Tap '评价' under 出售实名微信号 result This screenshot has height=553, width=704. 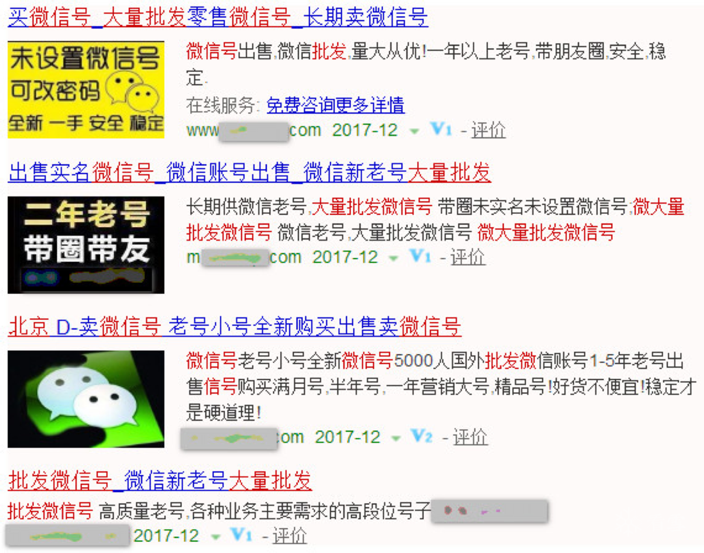click(468, 257)
